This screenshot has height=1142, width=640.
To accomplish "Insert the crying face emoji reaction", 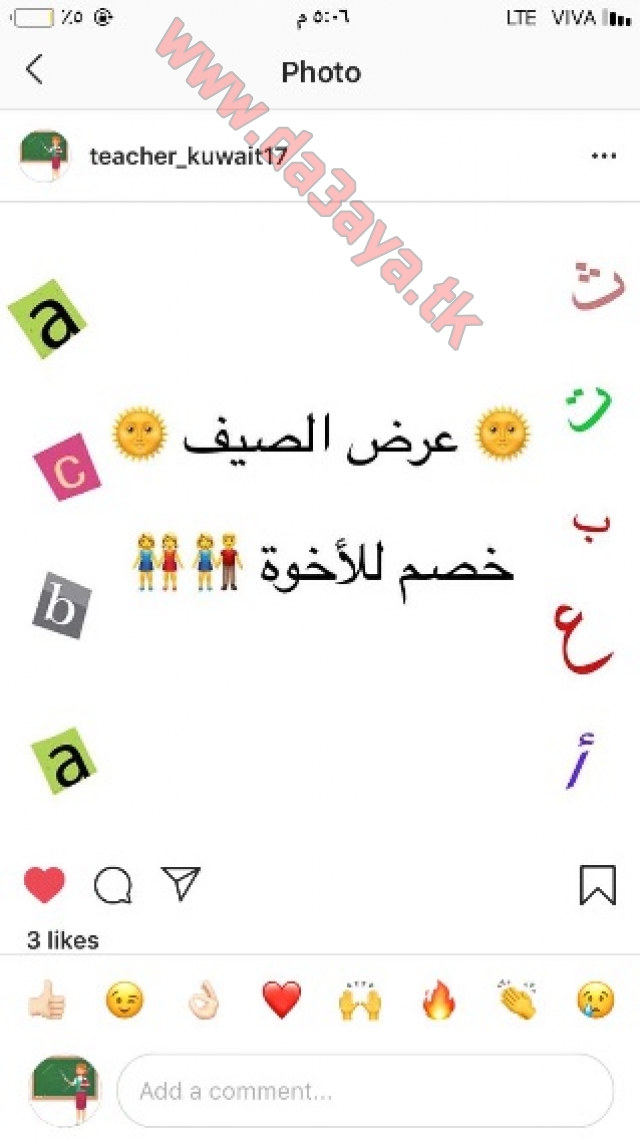I will pyautogui.click(x=596, y=1000).
